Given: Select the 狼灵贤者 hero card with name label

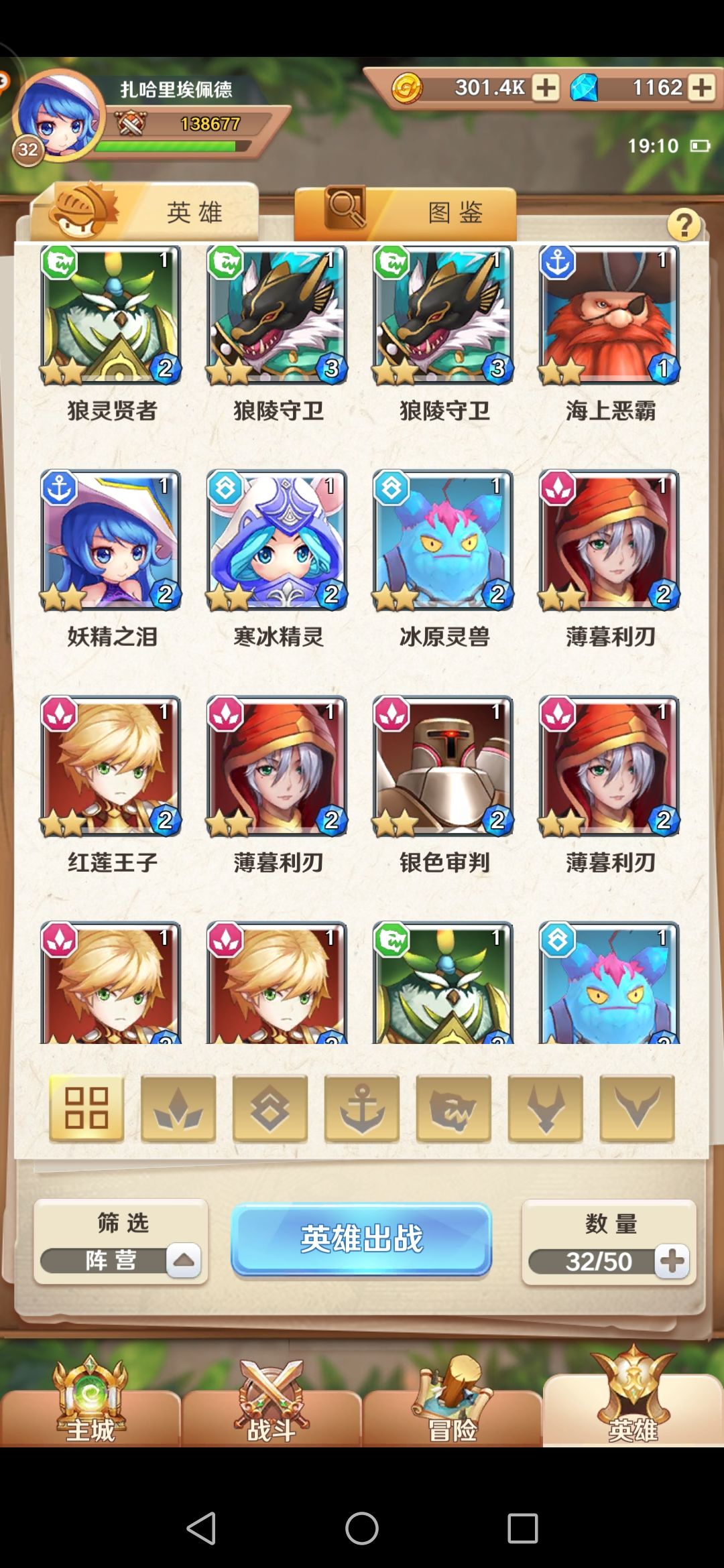Looking at the screenshot, I should [111, 335].
